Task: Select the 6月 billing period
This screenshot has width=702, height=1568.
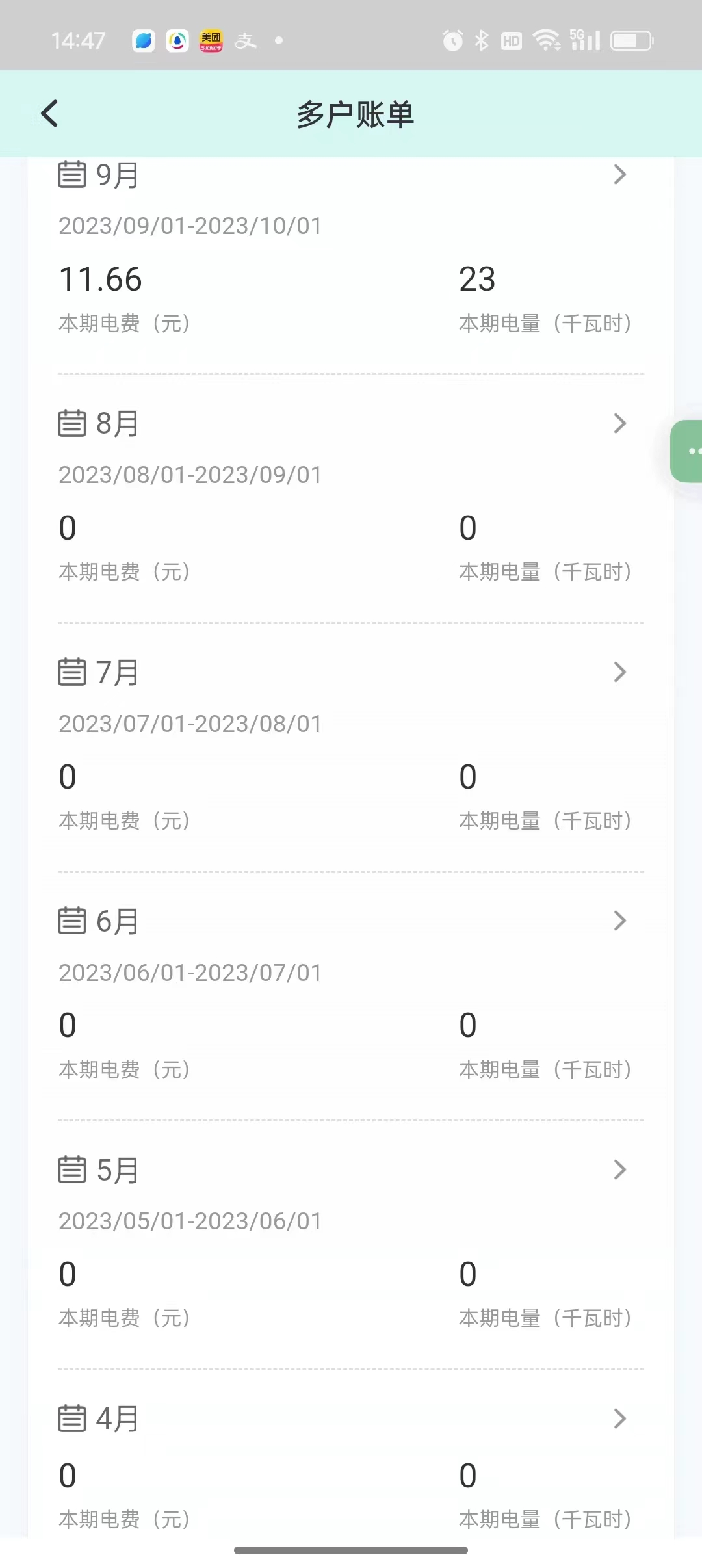Action: [619, 921]
